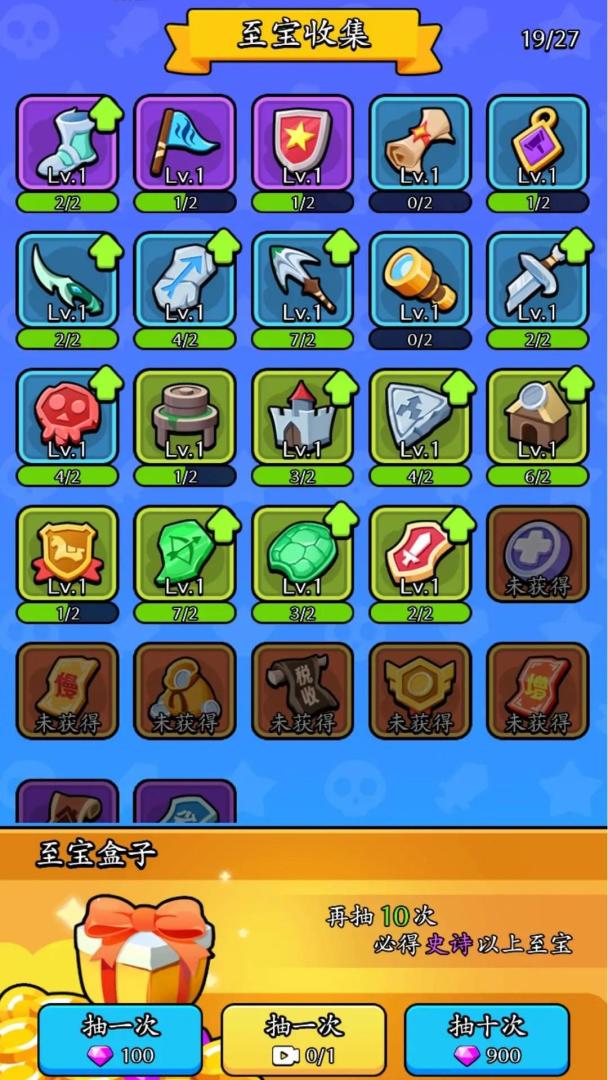Image resolution: width=608 pixels, height=1080 pixels.
Task: Open the boot treasure item
Action: point(67,143)
